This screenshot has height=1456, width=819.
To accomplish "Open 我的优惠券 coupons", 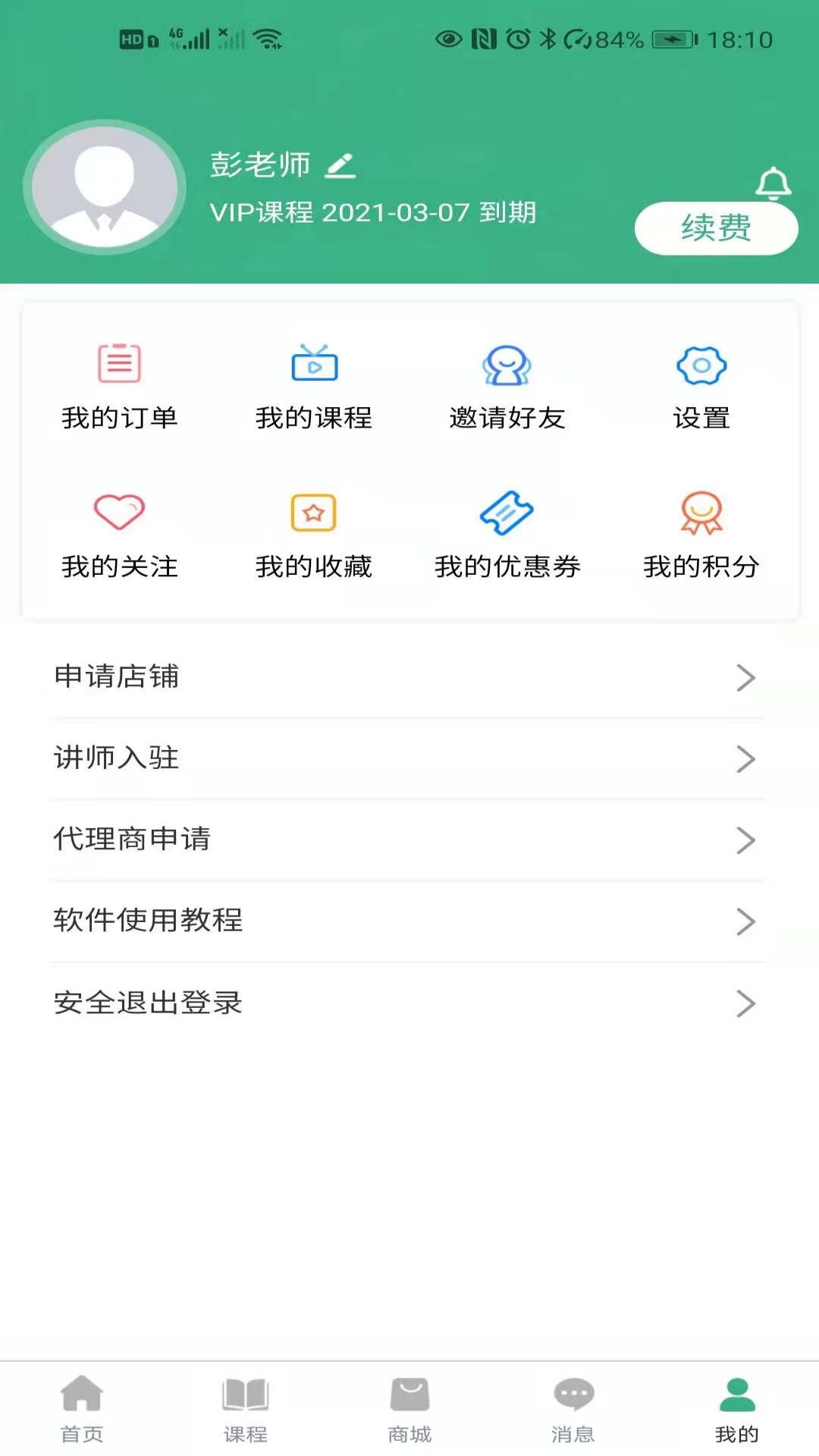I will (x=507, y=535).
